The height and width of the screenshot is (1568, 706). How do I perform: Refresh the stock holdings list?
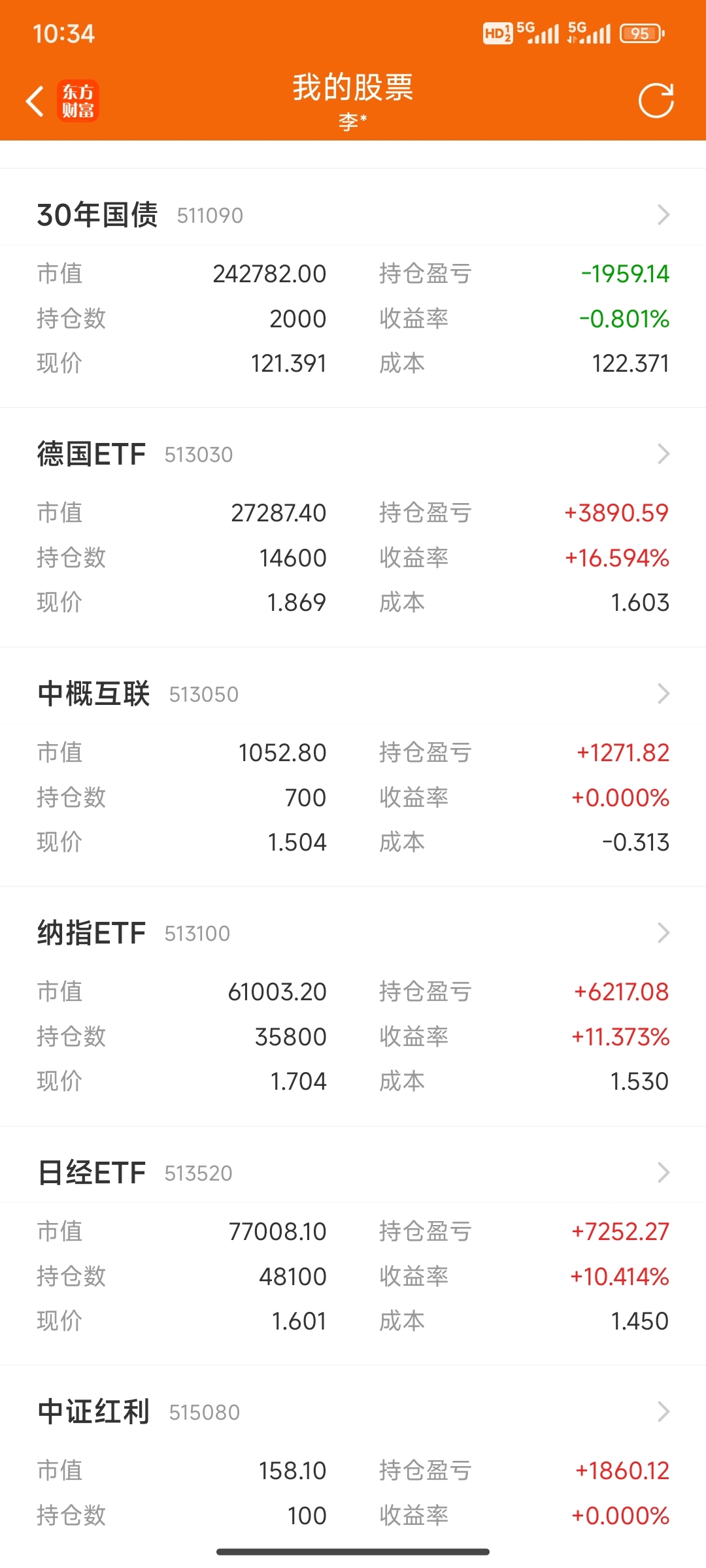pos(656,101)
